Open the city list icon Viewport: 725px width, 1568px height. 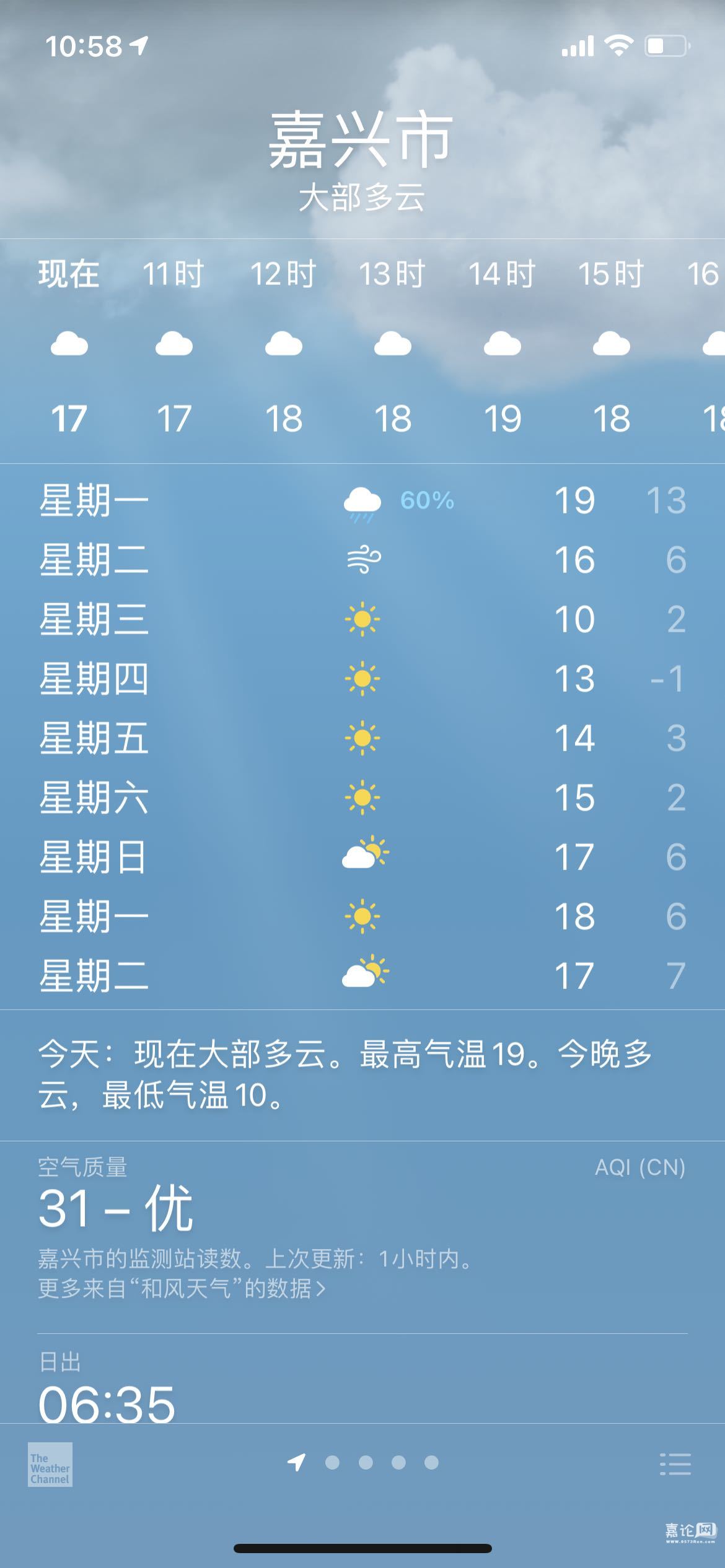[x=675, y=1464]
